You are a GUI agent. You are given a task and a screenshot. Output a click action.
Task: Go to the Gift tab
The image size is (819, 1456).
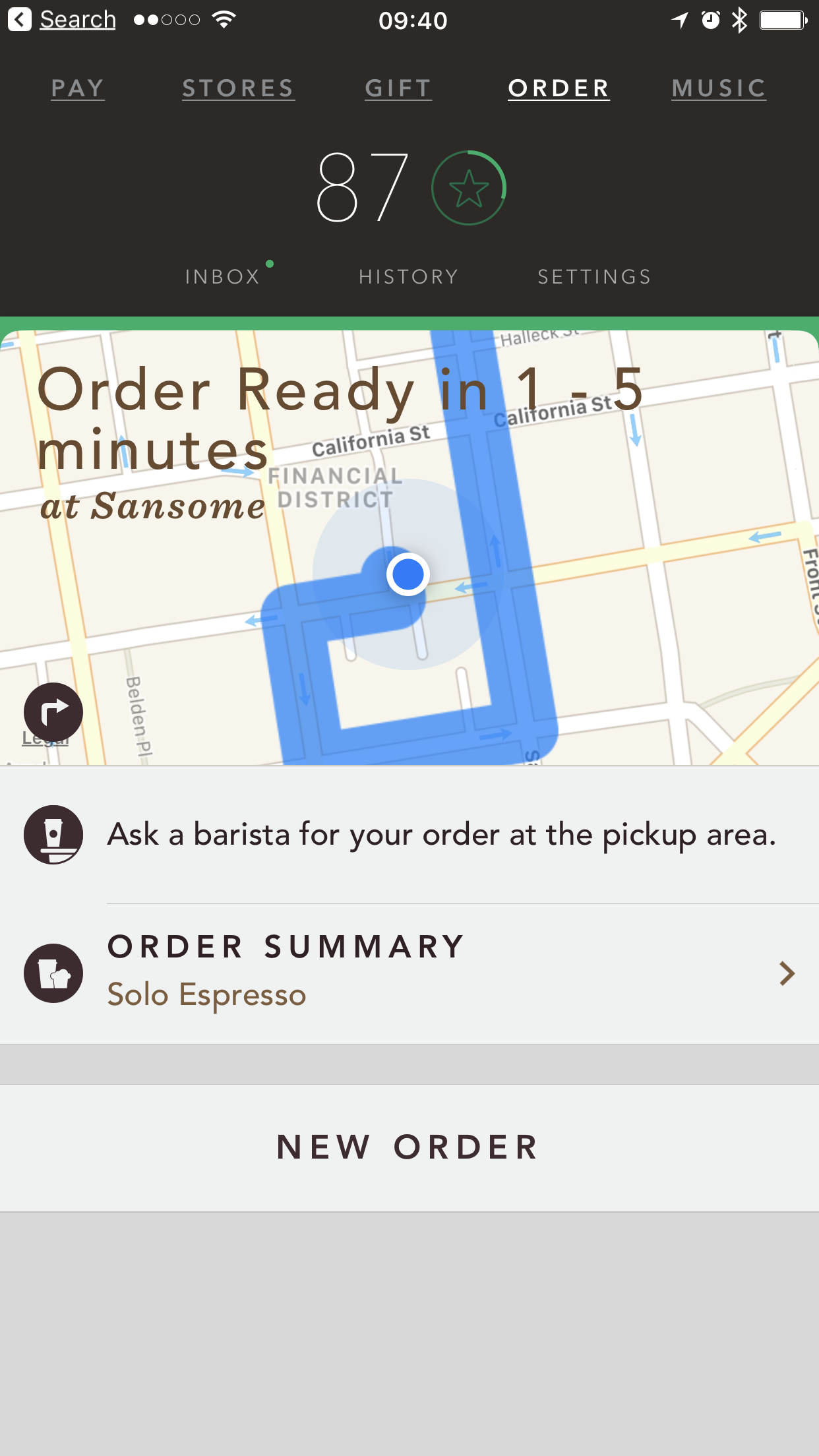398,88
